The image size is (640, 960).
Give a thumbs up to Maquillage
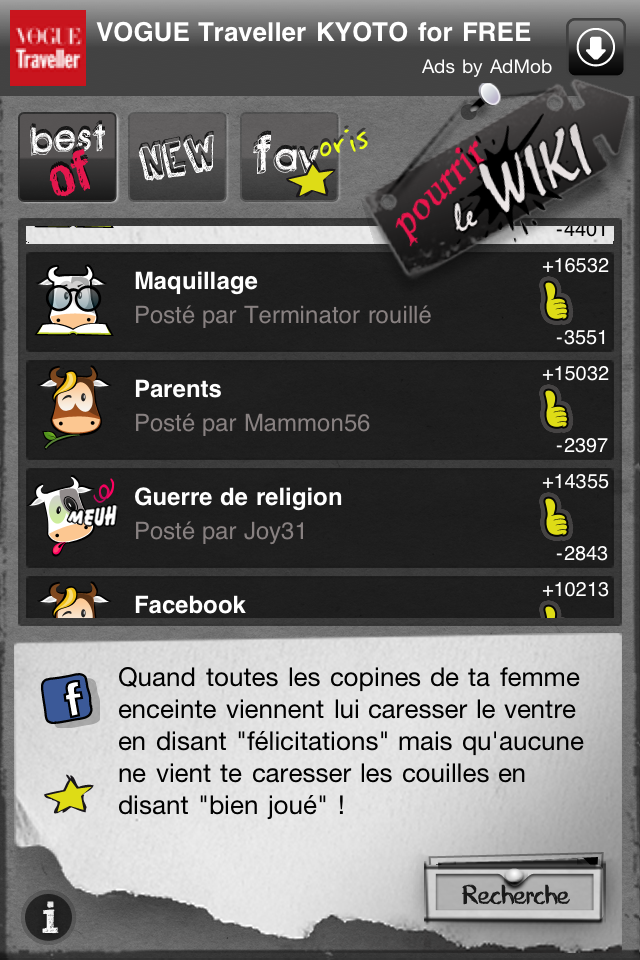[x=555, y=300]
